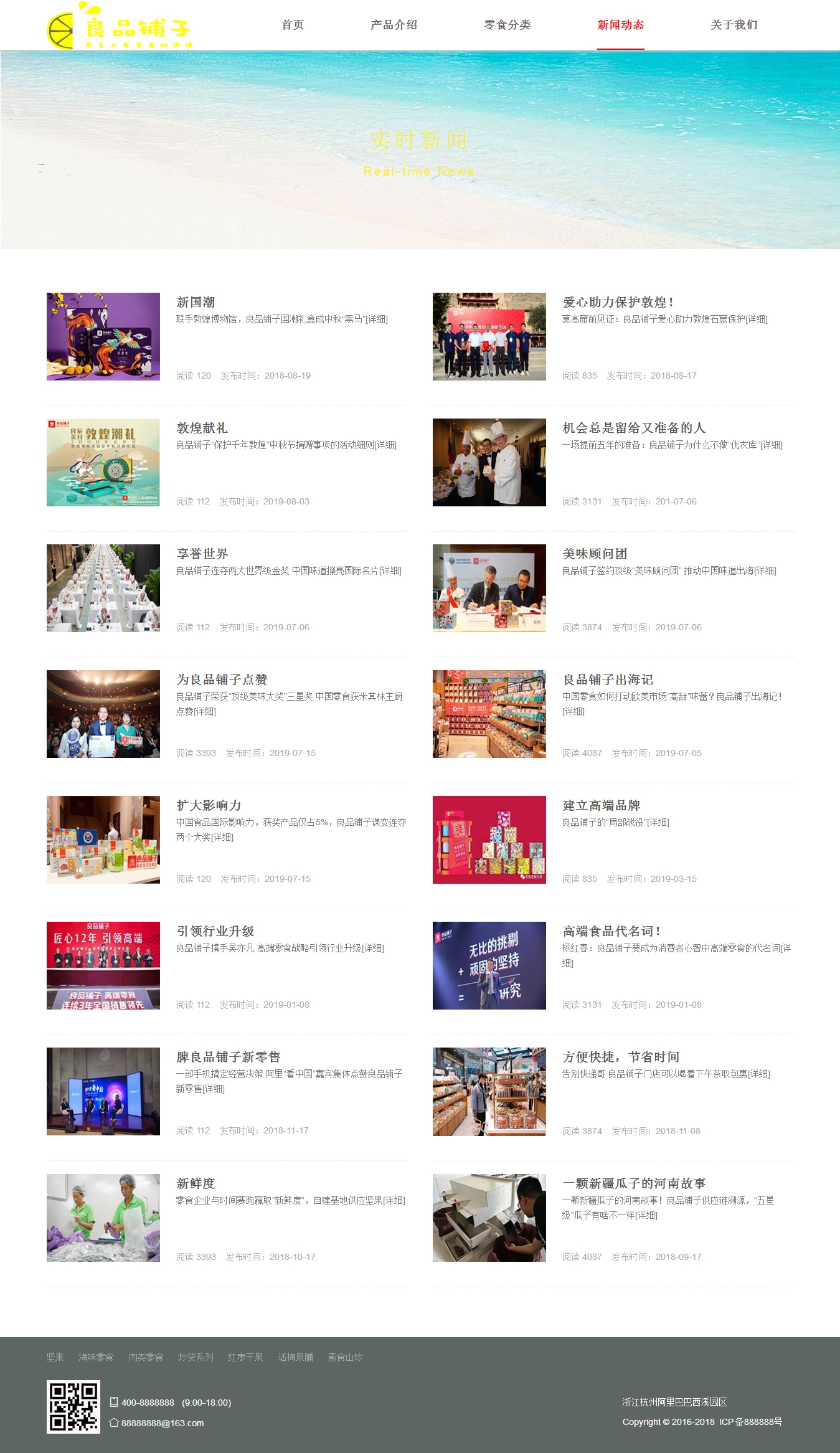This screenshot has height=1453, width=840.
Task: Open the 一颗新疆瓜子的河南故事 article
Action: [x=633, y=1183]
